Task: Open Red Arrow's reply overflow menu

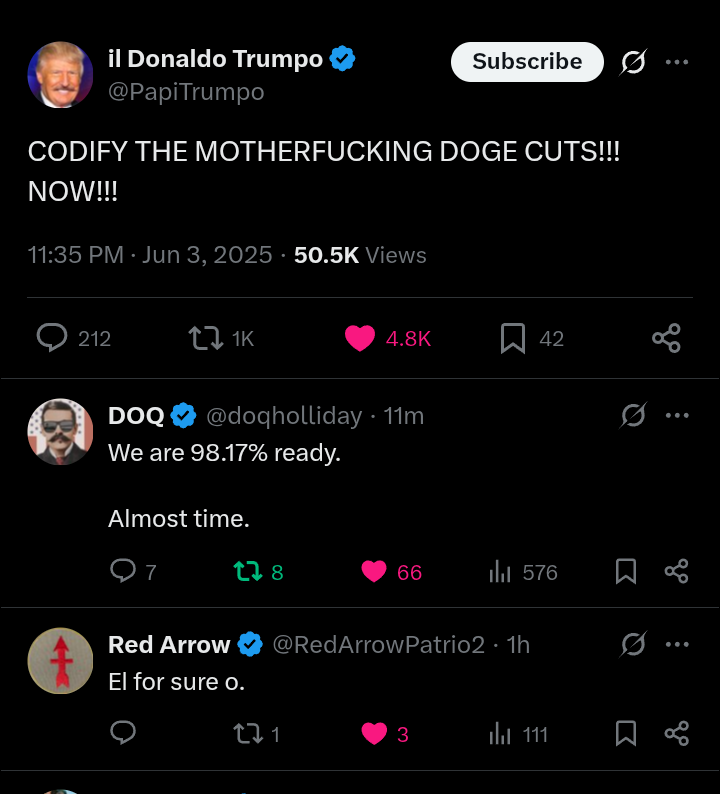Action: (677, 645)
